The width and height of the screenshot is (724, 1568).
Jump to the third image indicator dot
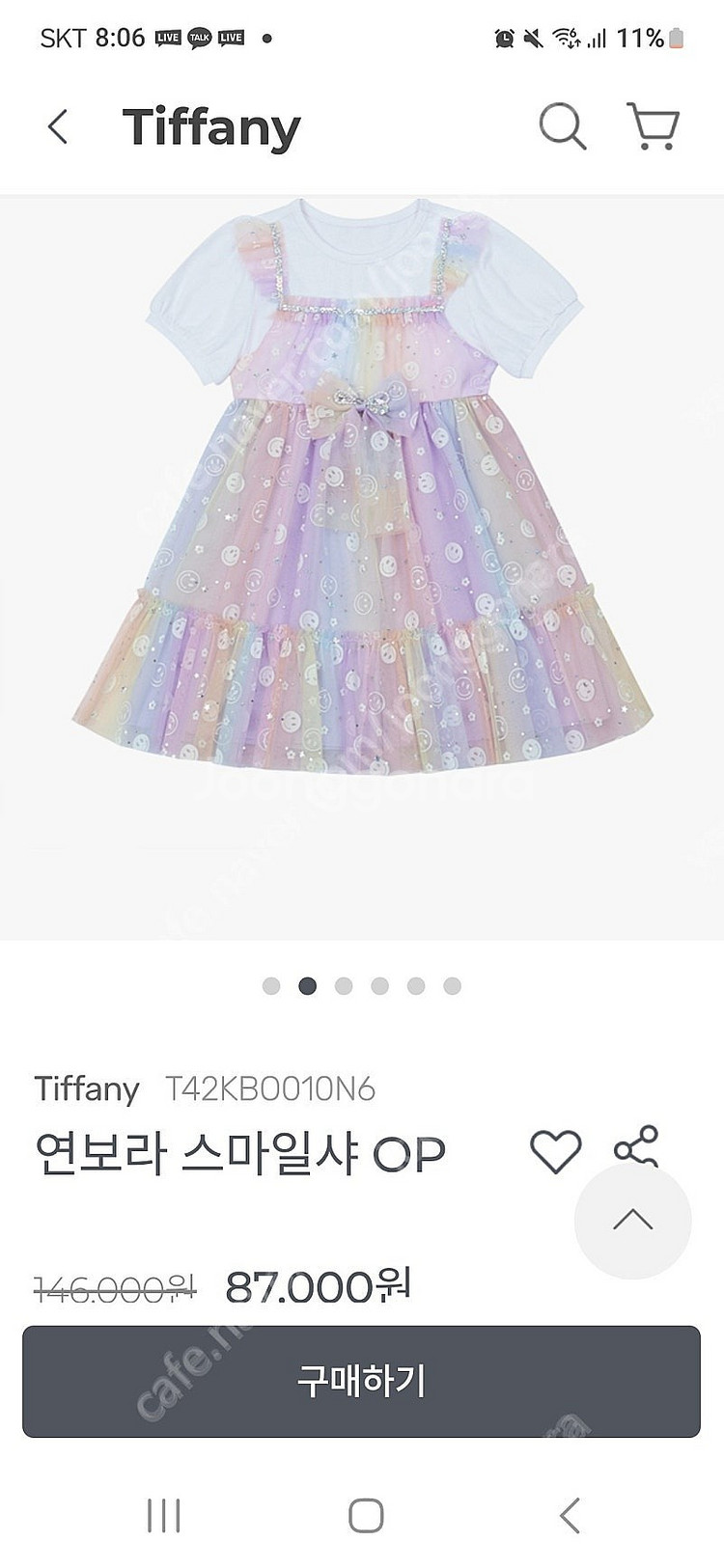[x=344, y=986]
